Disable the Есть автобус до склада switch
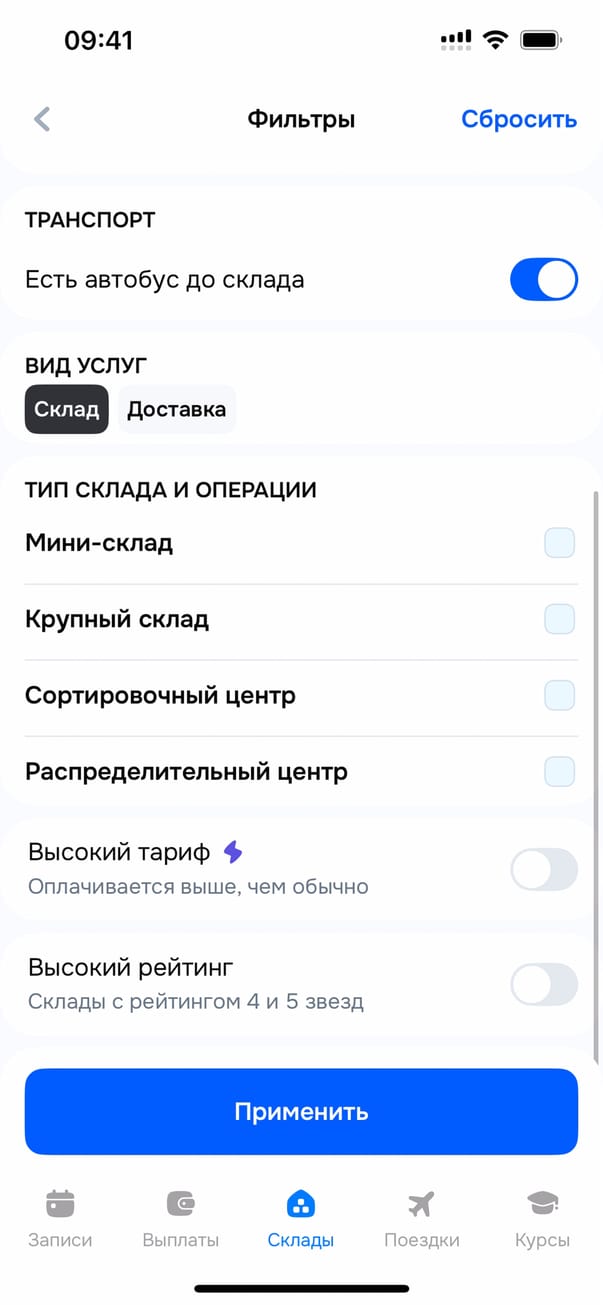The image size is (603, 1305). [x=543, y=280]
